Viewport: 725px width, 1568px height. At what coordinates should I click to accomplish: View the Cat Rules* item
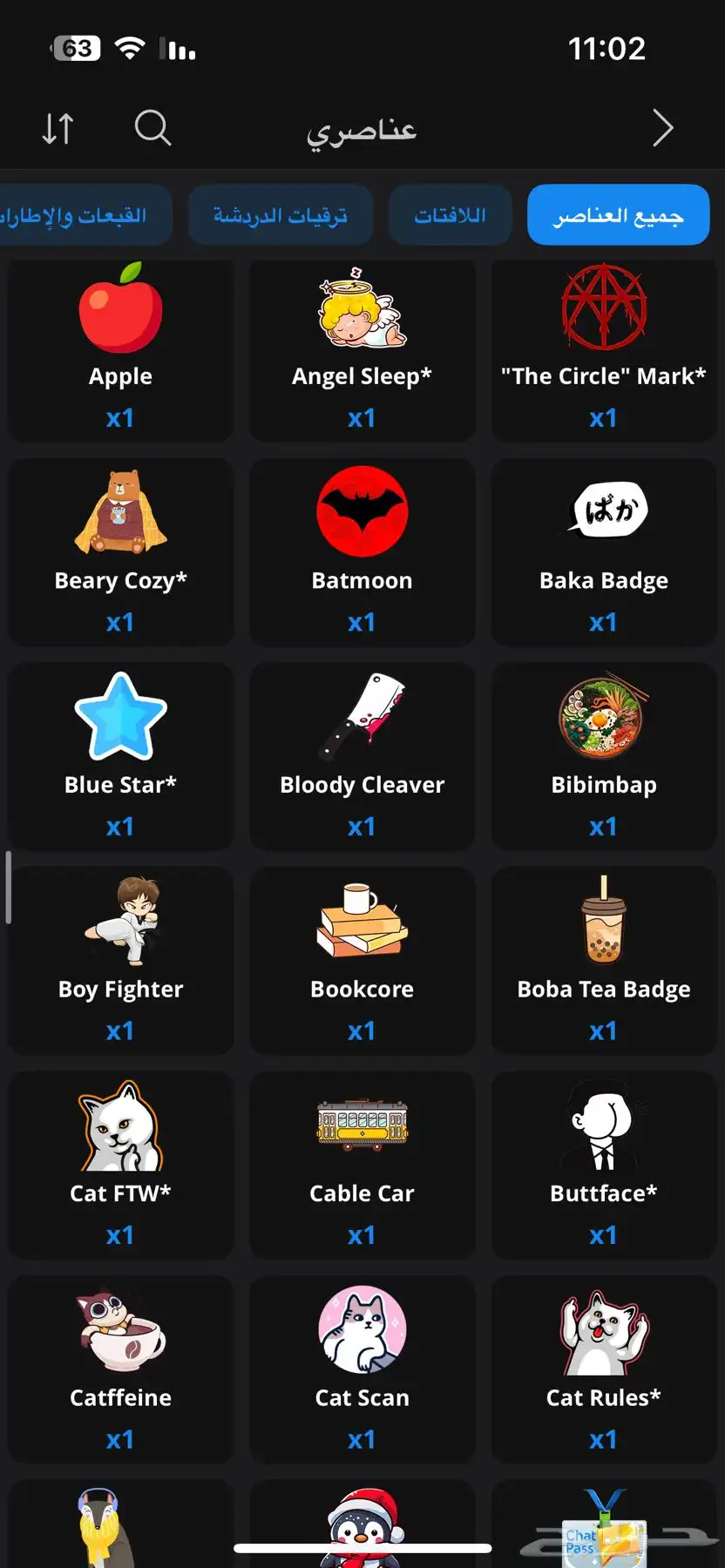click(603, 1369)
